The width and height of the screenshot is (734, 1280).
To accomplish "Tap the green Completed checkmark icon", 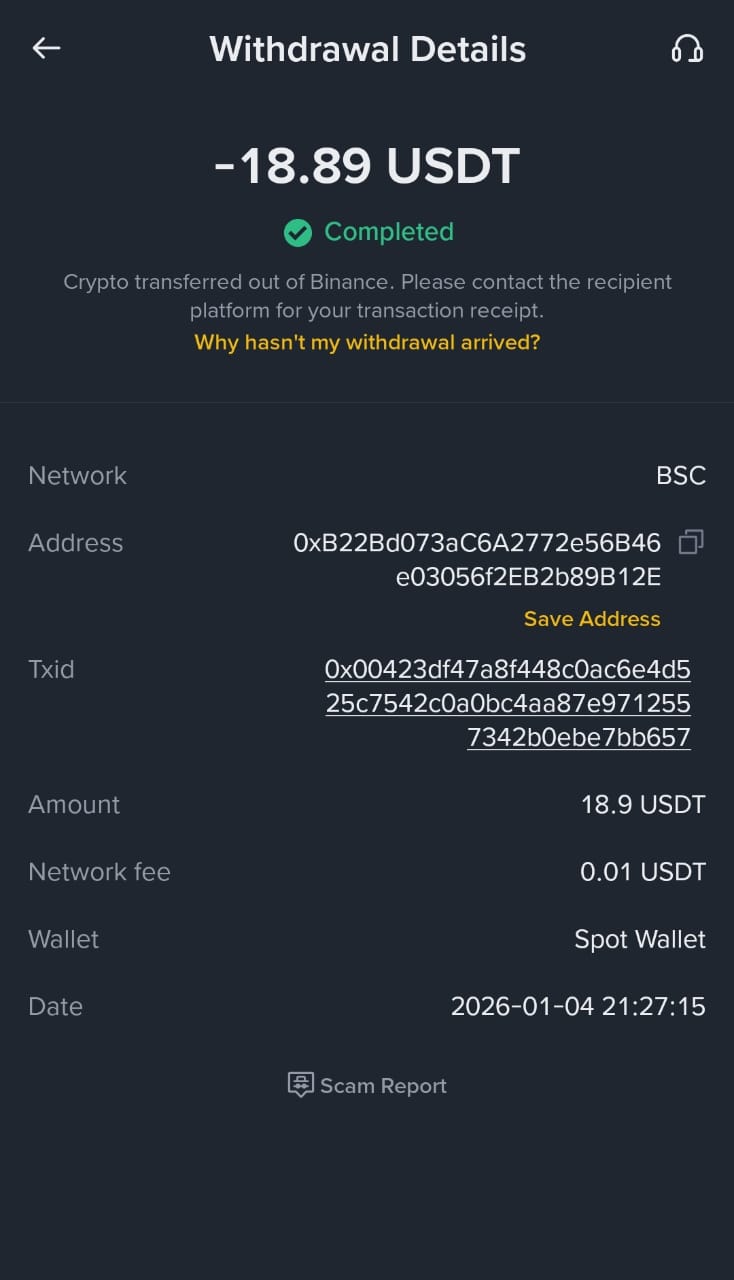I will coord(297,232).
